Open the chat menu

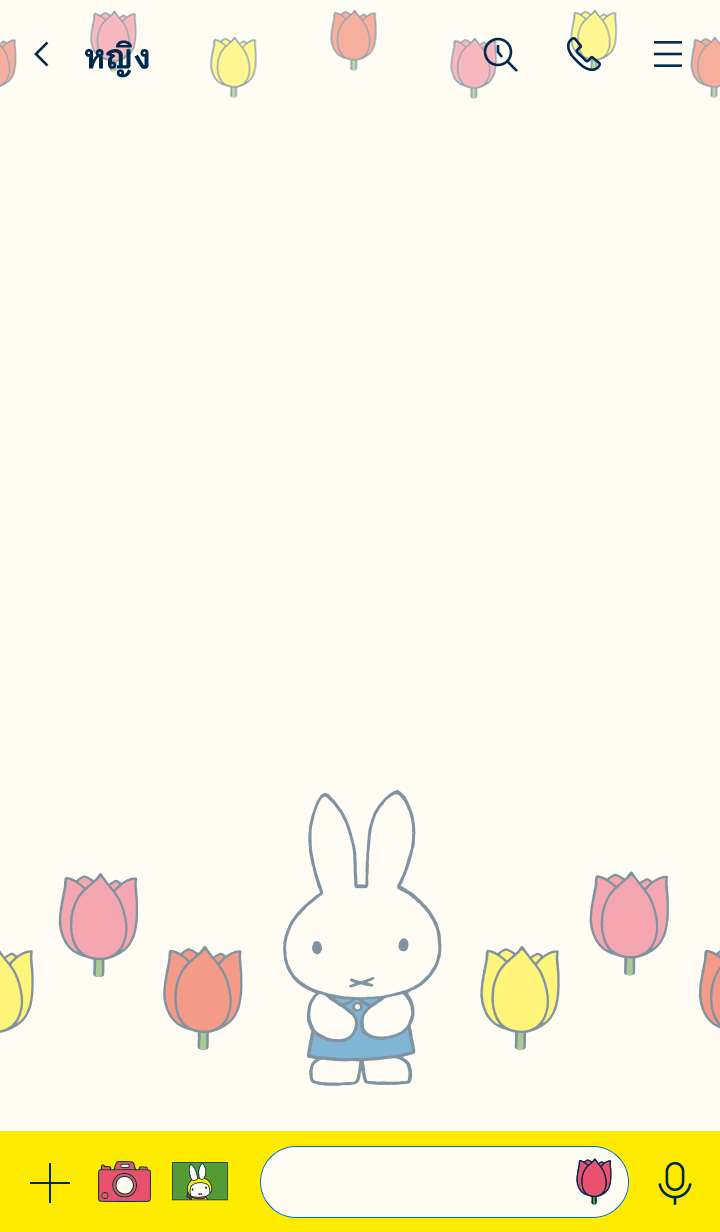coord(667,54)
